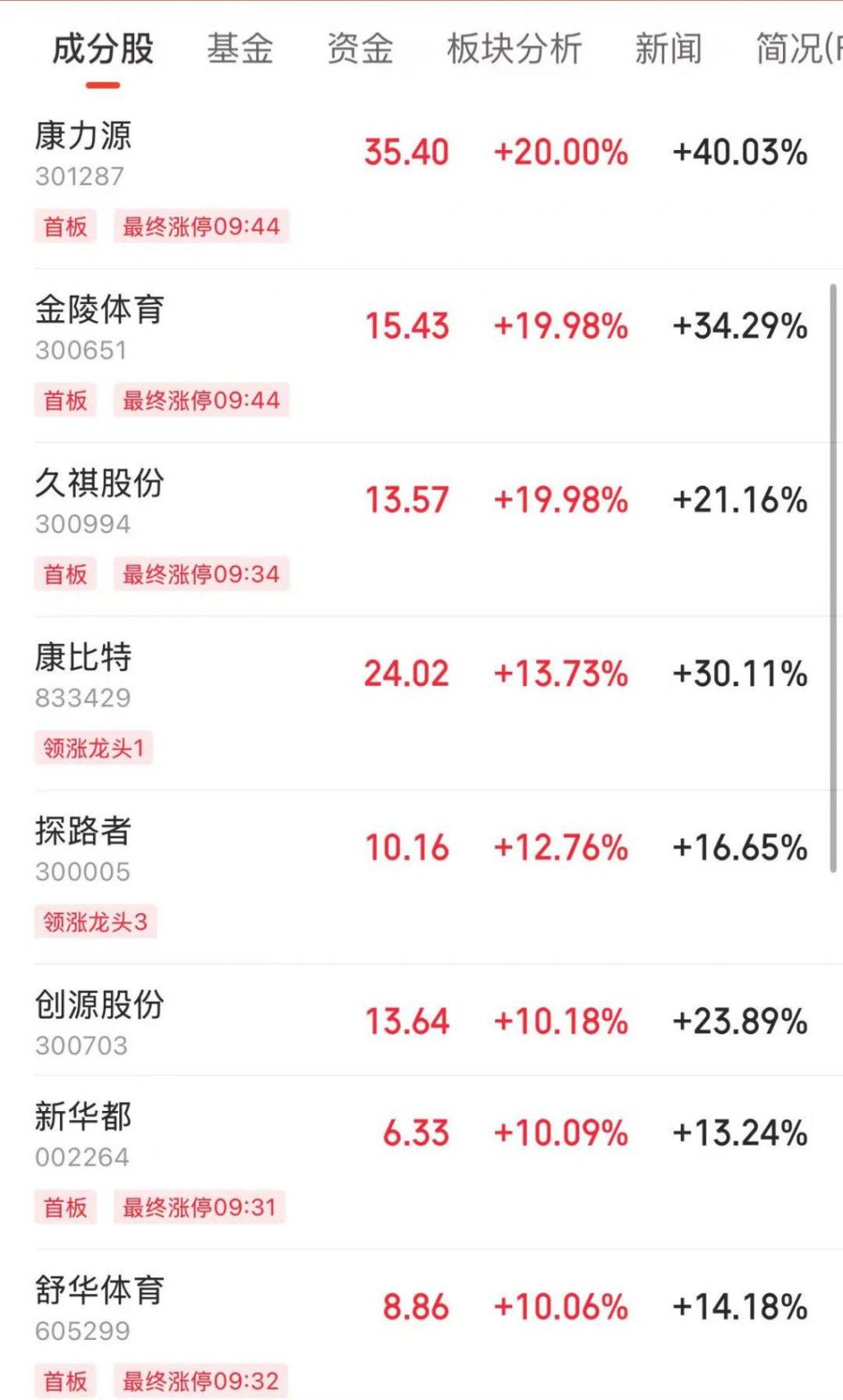Switch to the 新闻 tab
Screen dimensions: 843x1400
[x=668, y=49]
